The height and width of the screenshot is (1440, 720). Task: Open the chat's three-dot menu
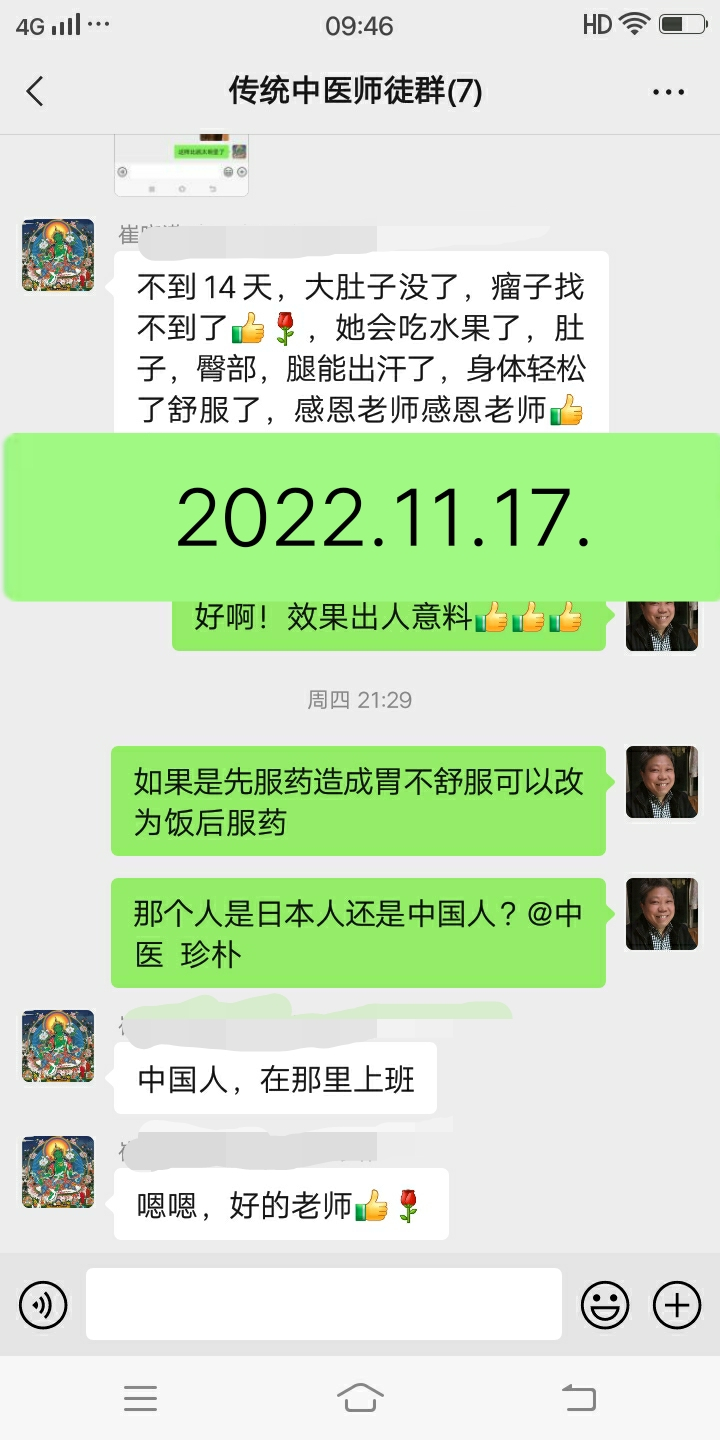[x=668, y=92]
